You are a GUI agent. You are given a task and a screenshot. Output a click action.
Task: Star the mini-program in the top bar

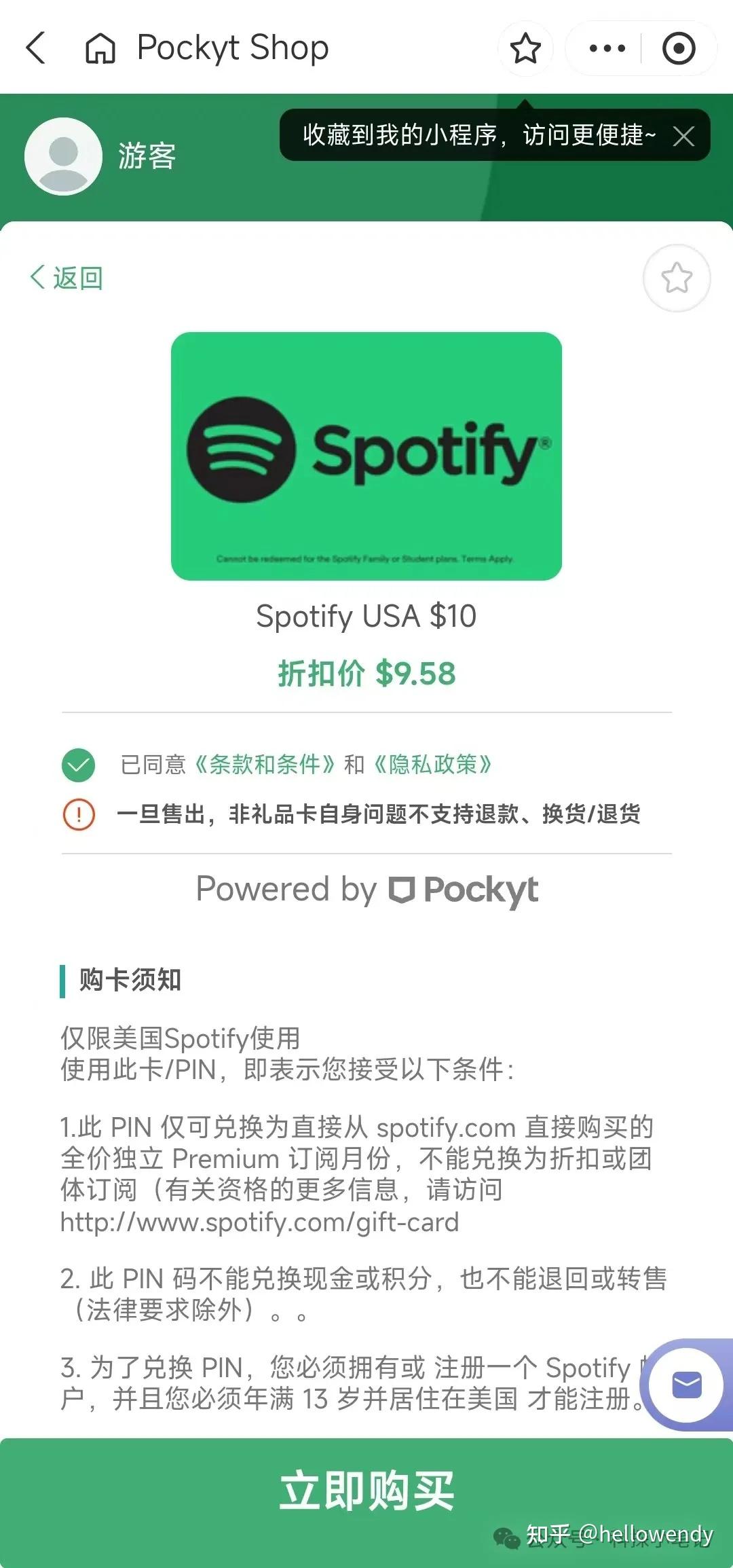[526, 48]
